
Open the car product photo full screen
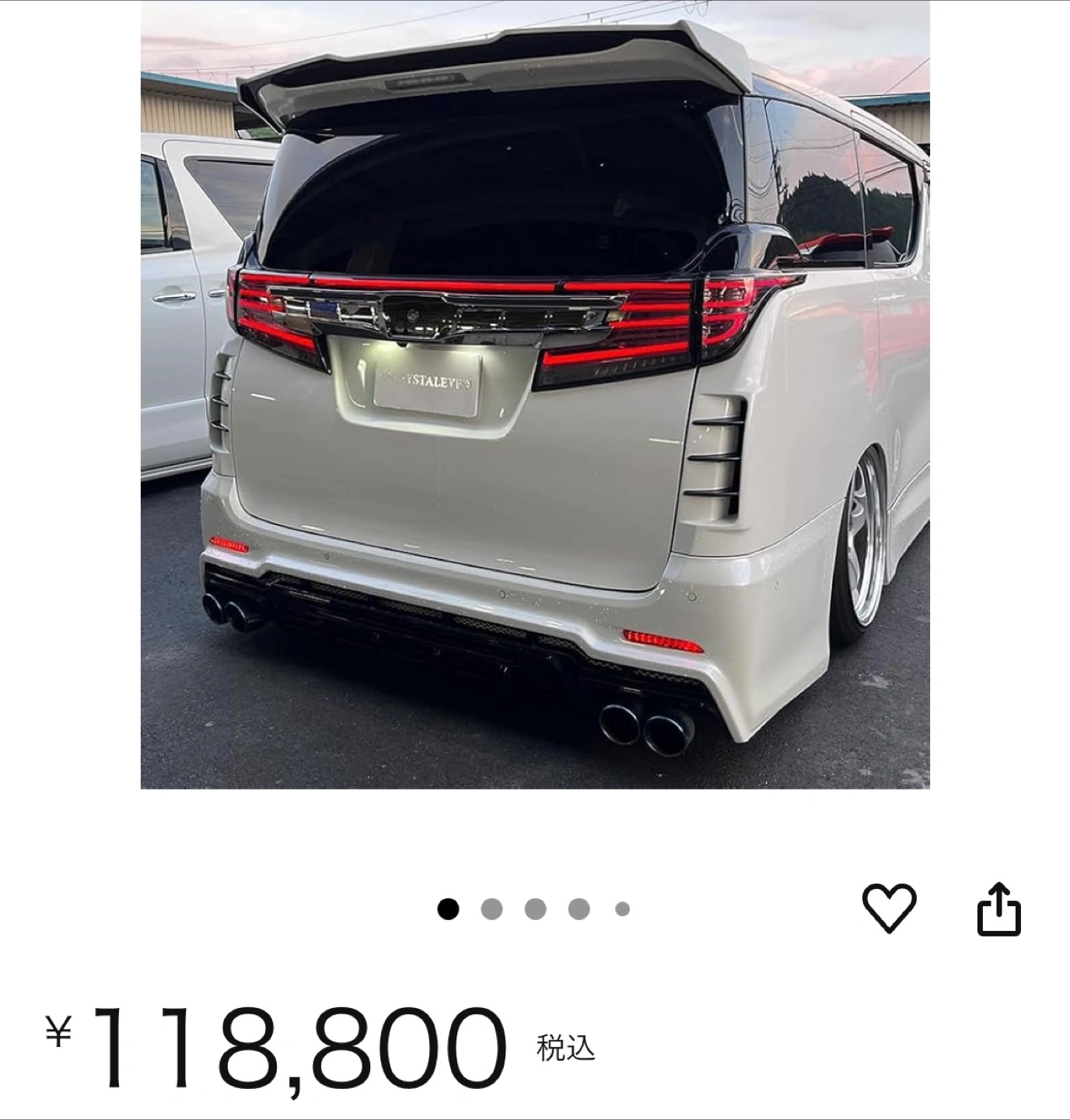click(x=535, y=395)
